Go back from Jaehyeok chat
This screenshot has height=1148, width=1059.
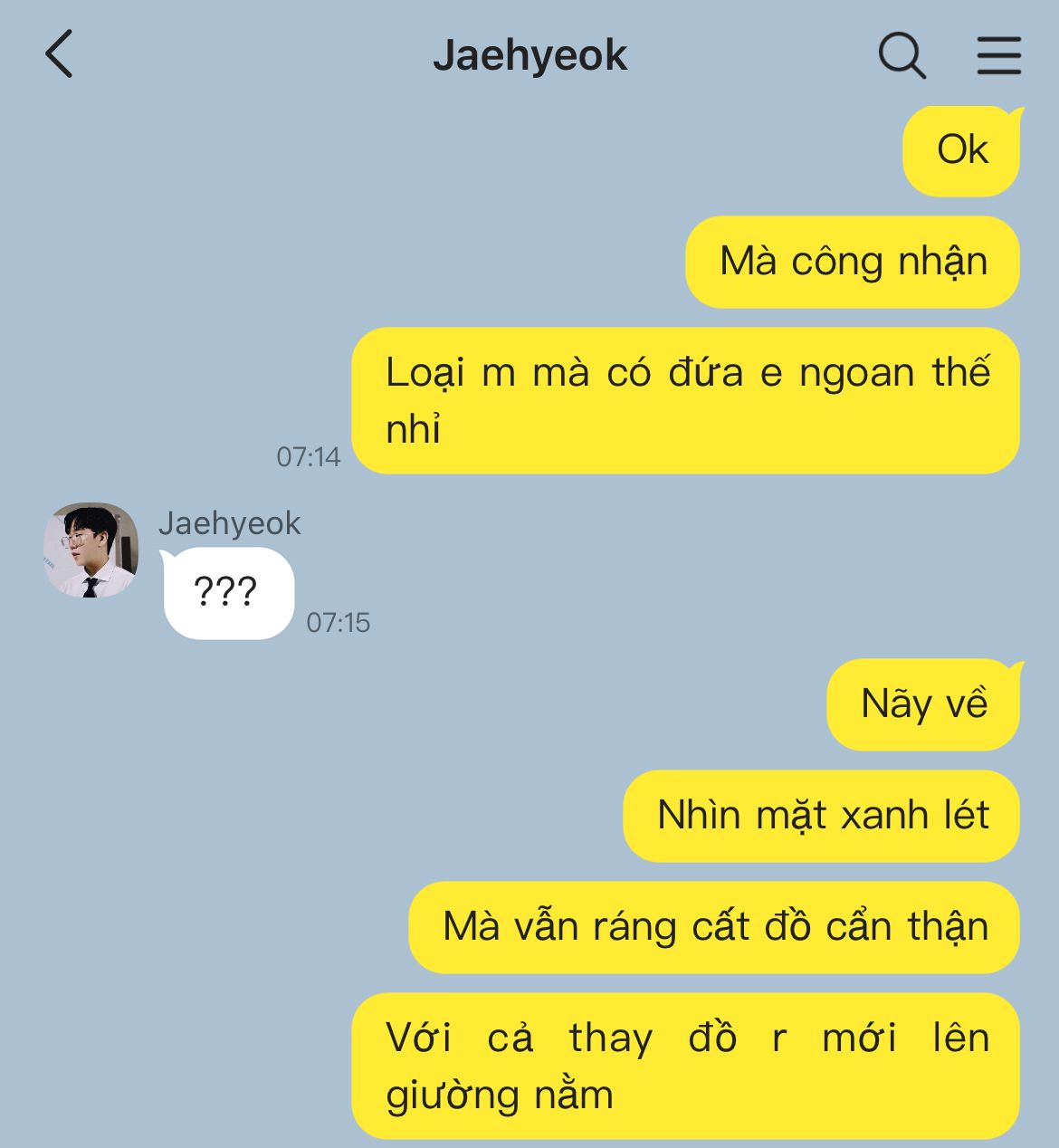(59, 54)
